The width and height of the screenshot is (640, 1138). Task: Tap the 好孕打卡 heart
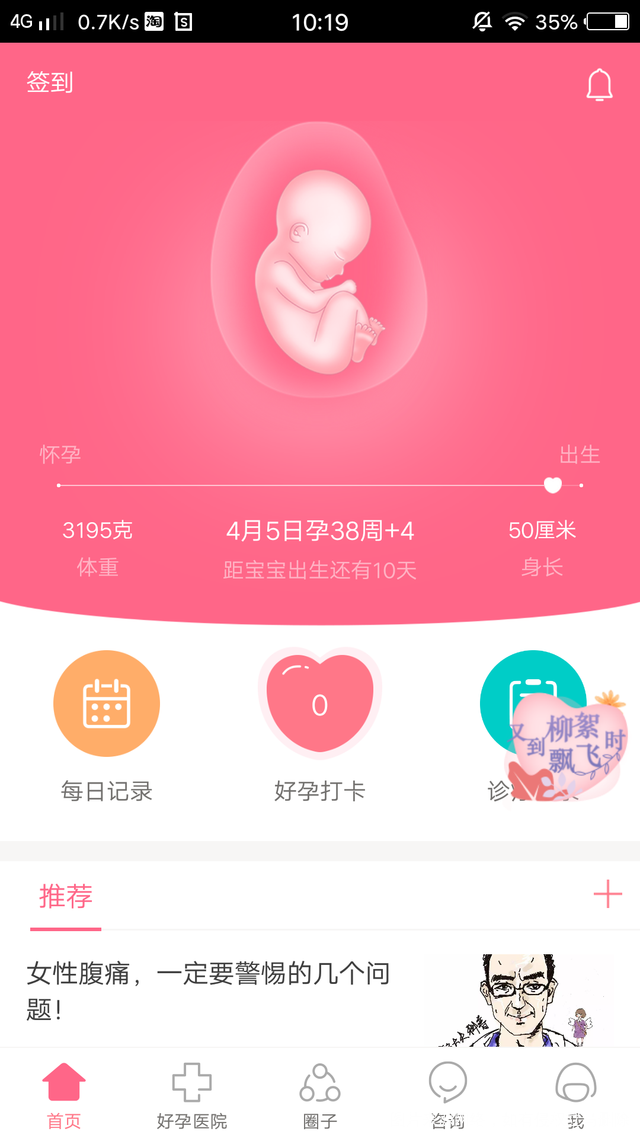[320, 703]
